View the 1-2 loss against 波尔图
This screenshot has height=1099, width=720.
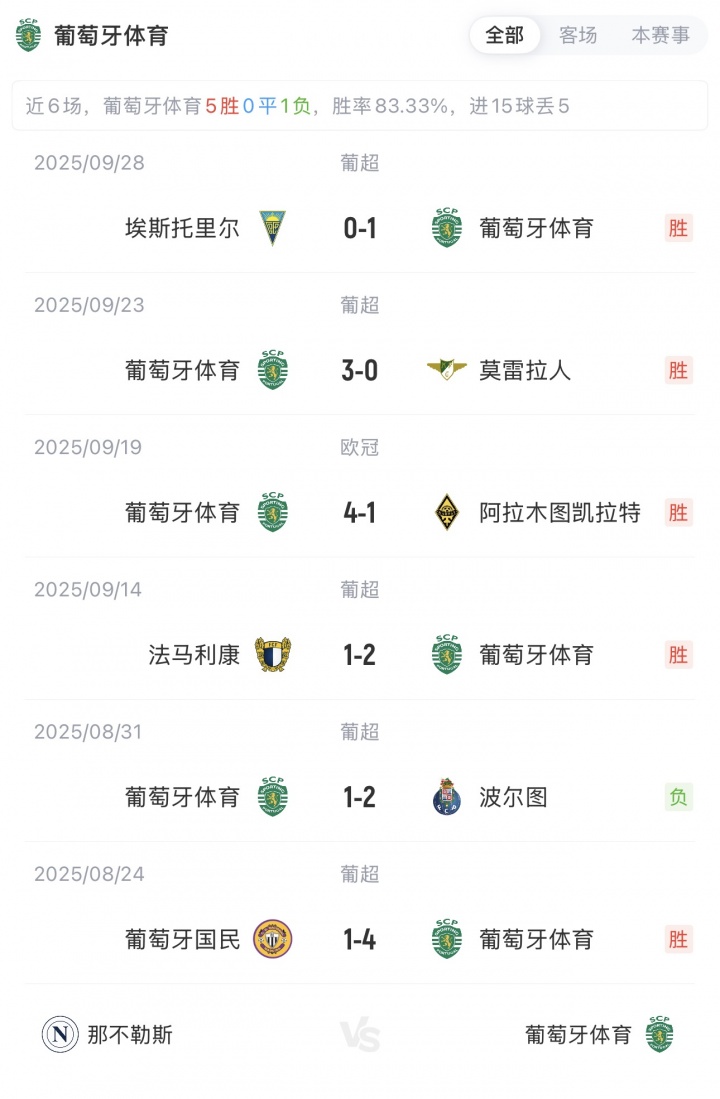pyautogui.click(x=360, y=797)
